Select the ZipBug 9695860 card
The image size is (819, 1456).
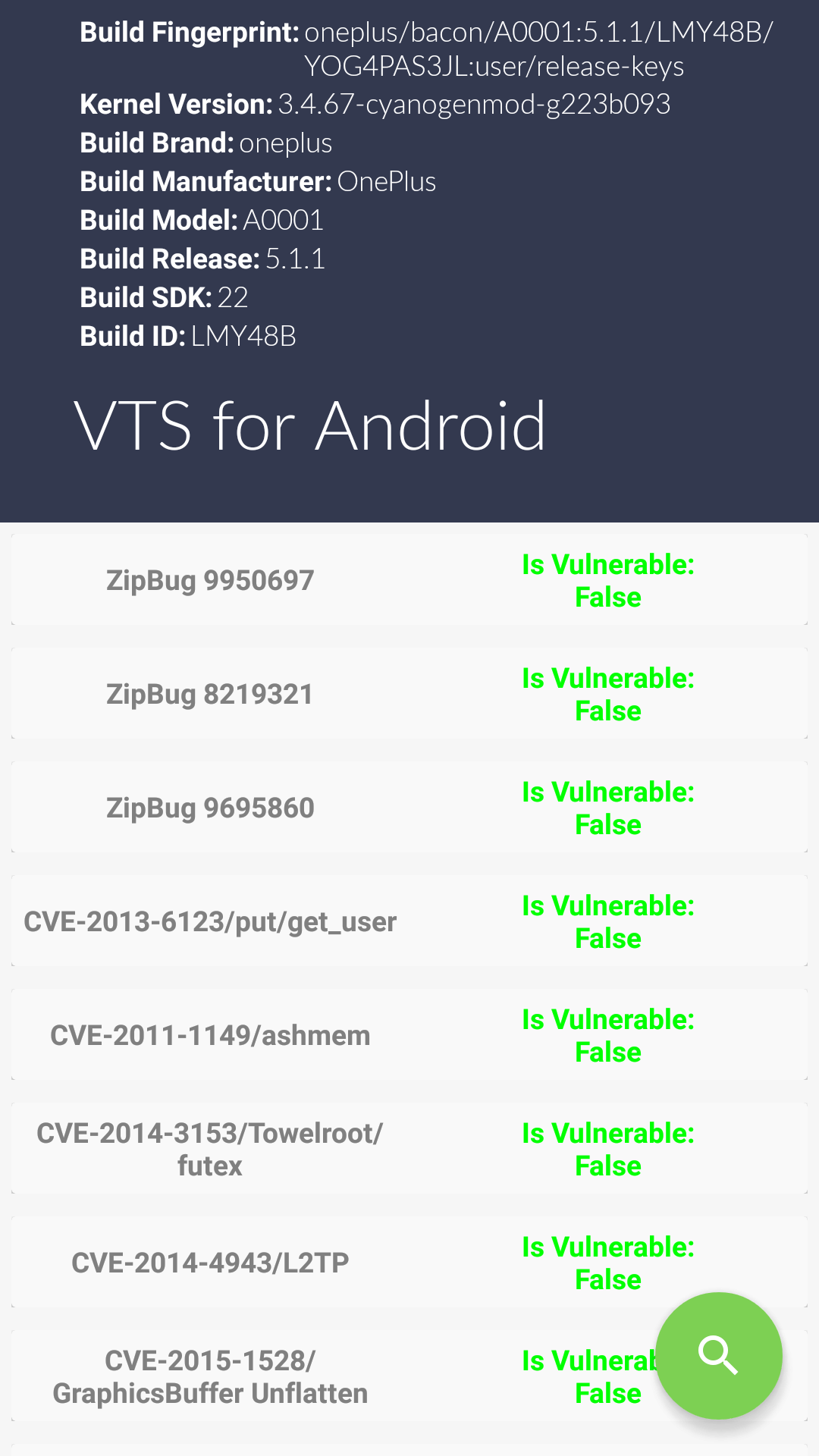(409, 808)
